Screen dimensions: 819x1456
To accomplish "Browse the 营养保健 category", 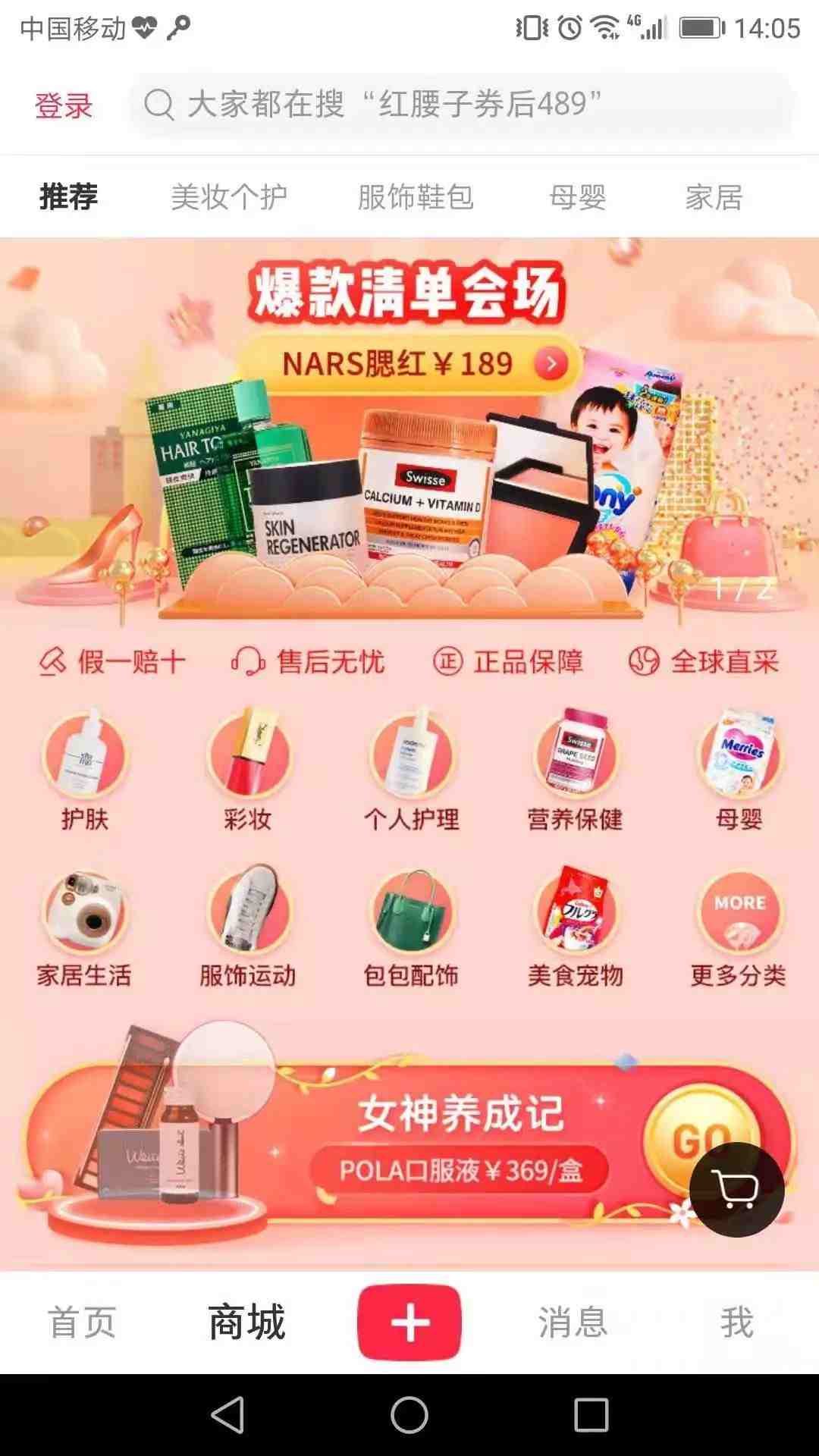I will click(575, 770).
